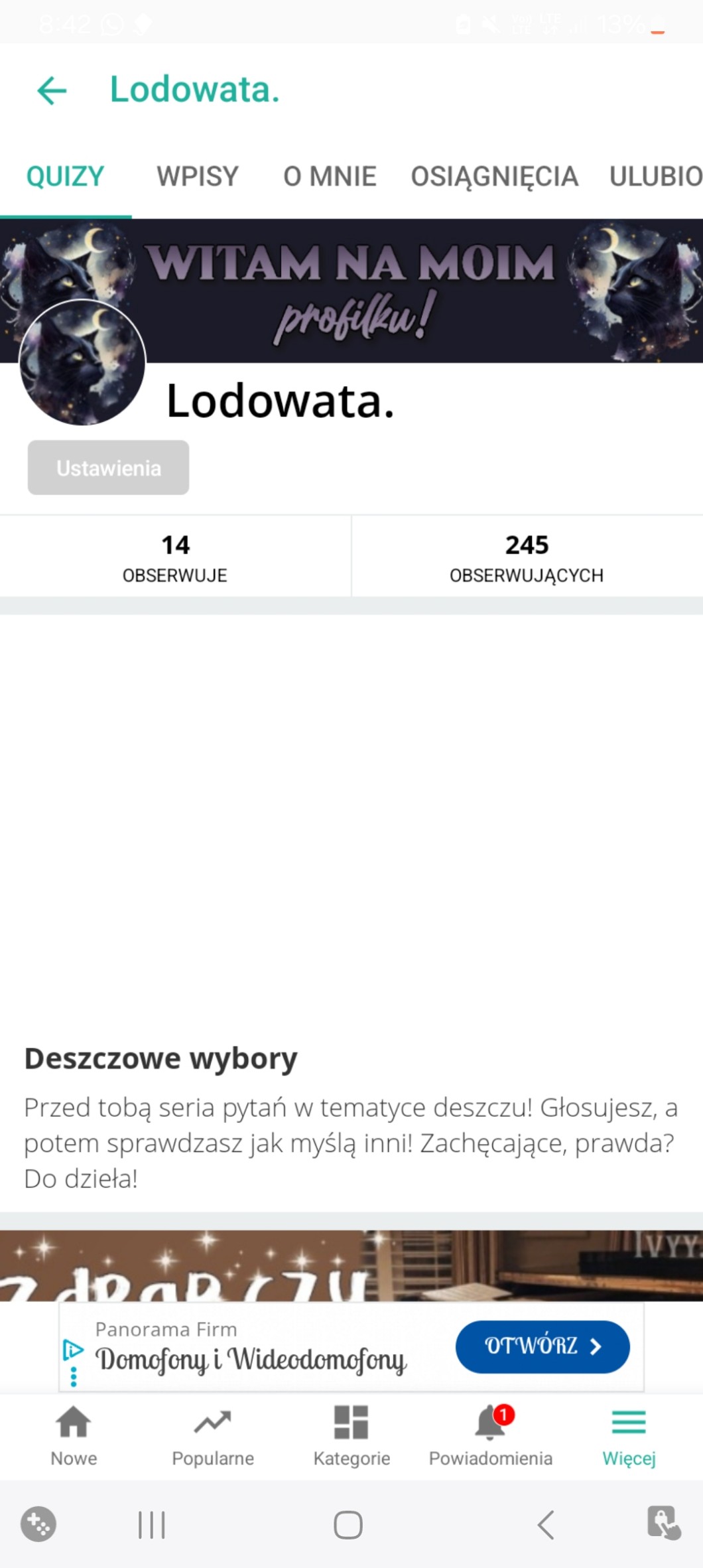Open the Więcej menu

pos(629,1436)
